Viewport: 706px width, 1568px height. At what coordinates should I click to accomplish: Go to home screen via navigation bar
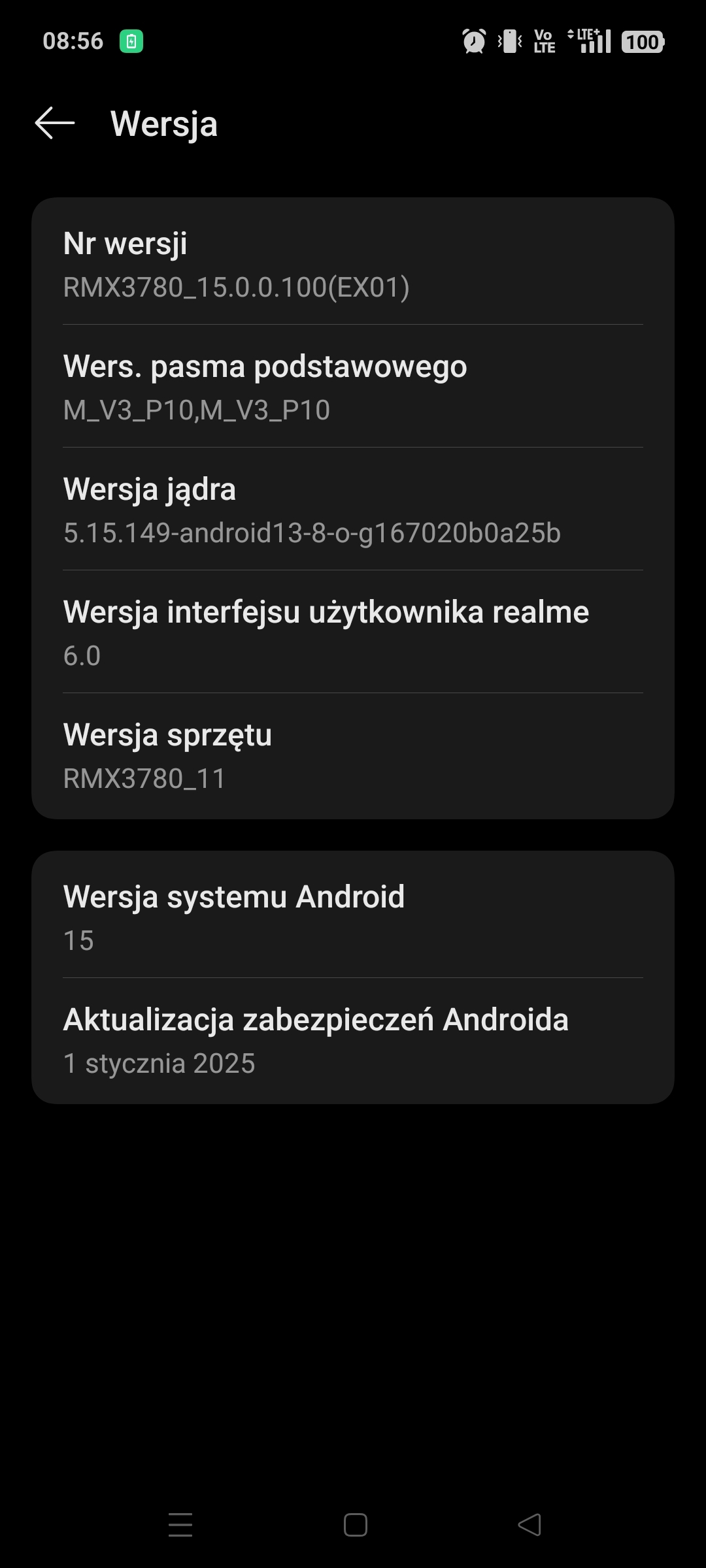(355, 1525)
